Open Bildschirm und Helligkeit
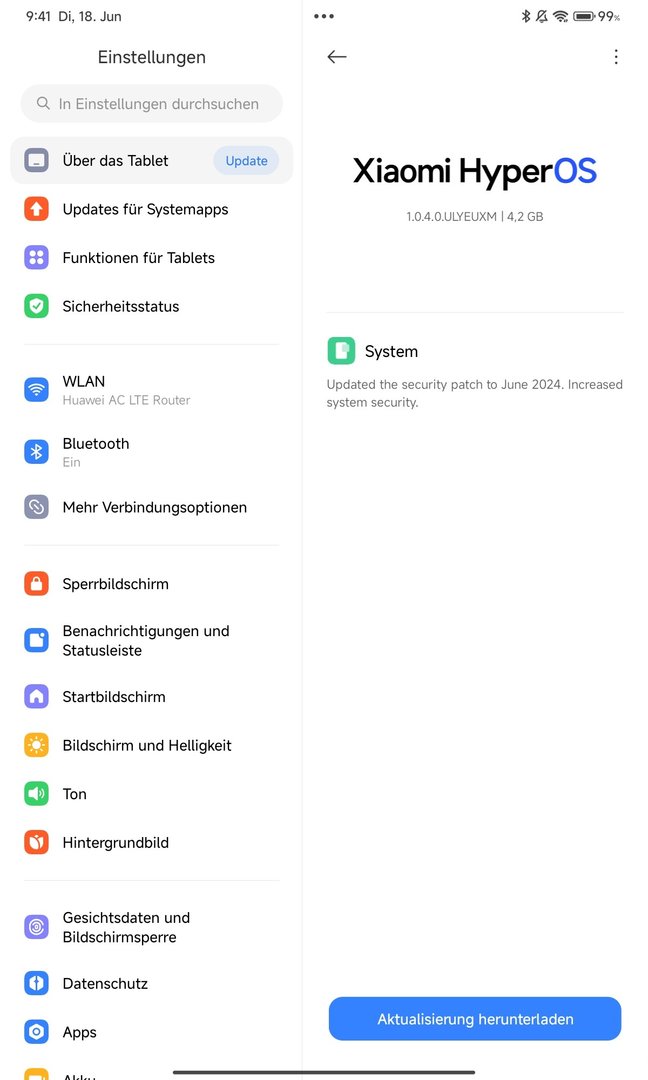Viewport: 648px width, 1080px height. coord(146,746)
